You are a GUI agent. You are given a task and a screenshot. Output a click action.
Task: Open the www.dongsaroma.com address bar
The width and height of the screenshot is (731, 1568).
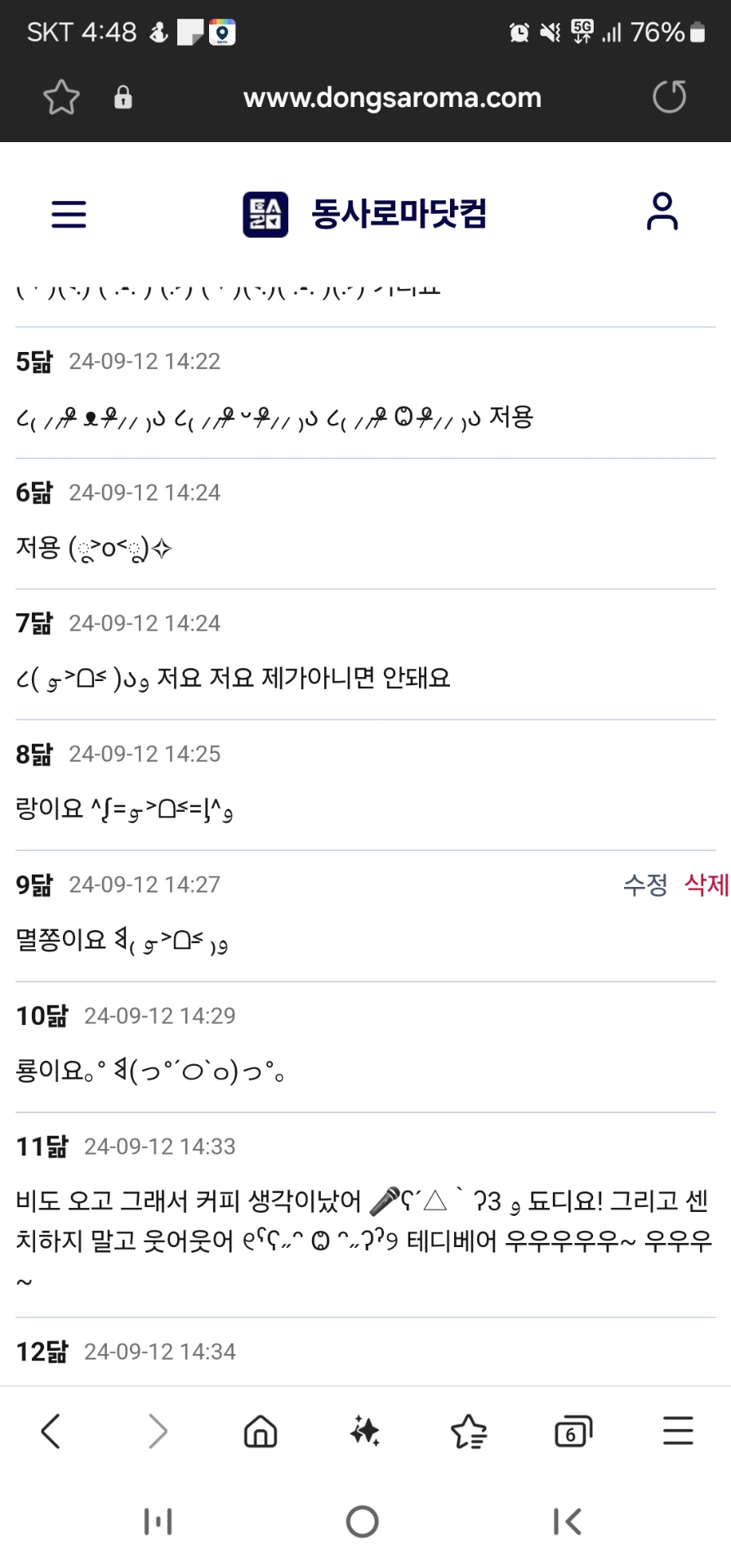[392, 98]
